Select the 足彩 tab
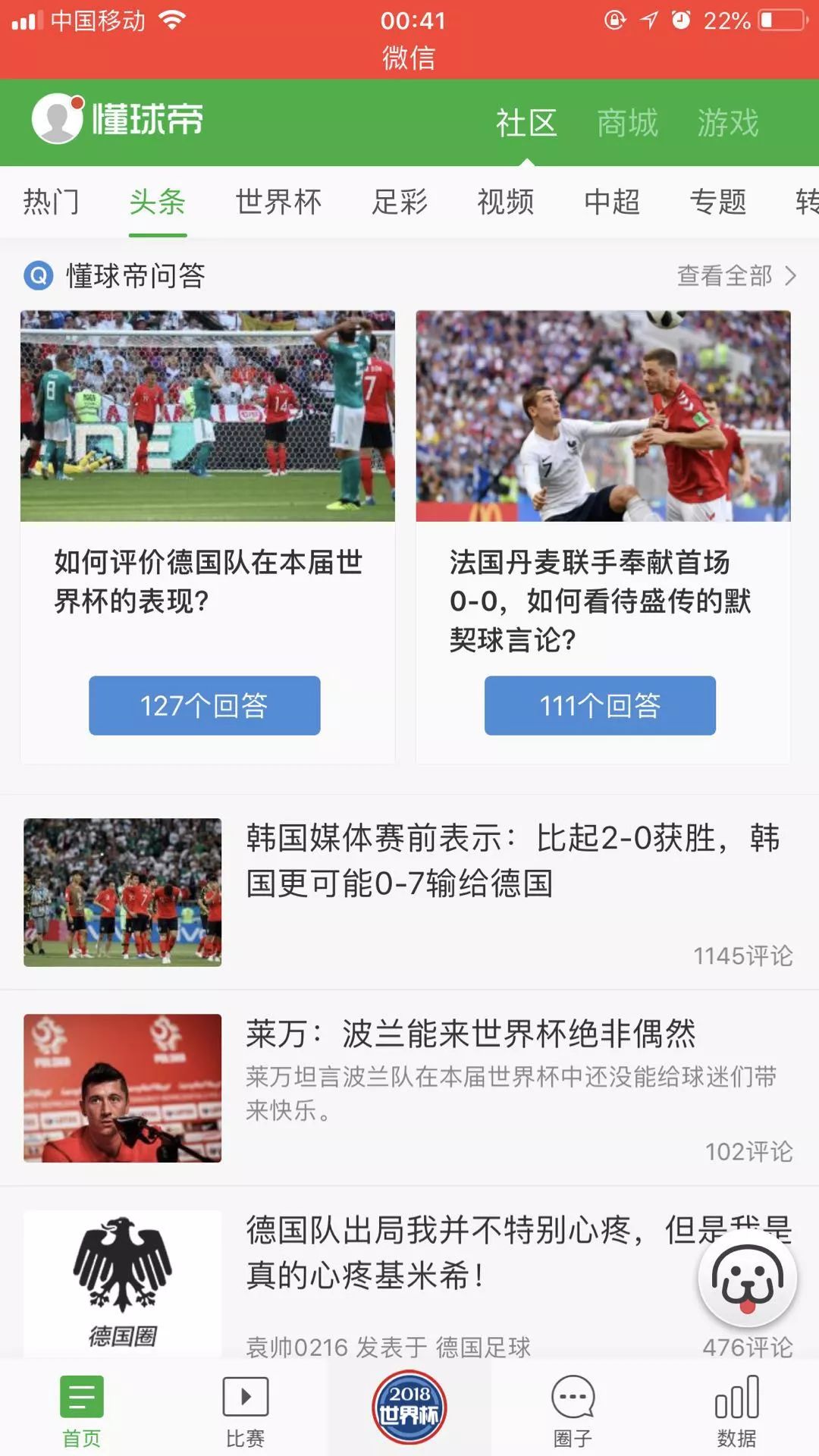 [x=400, y=202]
